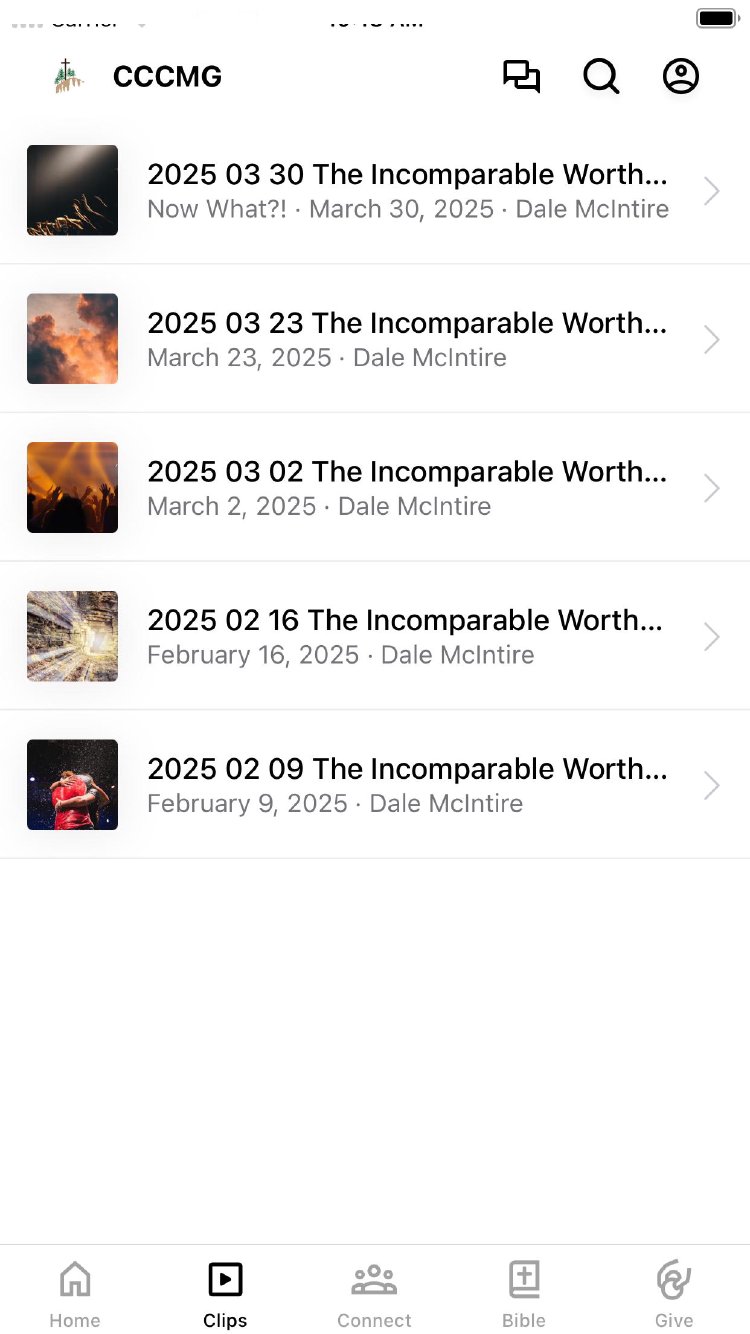The width and height of the screenshot is (750, 1334).
Task: Open the messages chat icon
Action: click(x=521, y=77)
